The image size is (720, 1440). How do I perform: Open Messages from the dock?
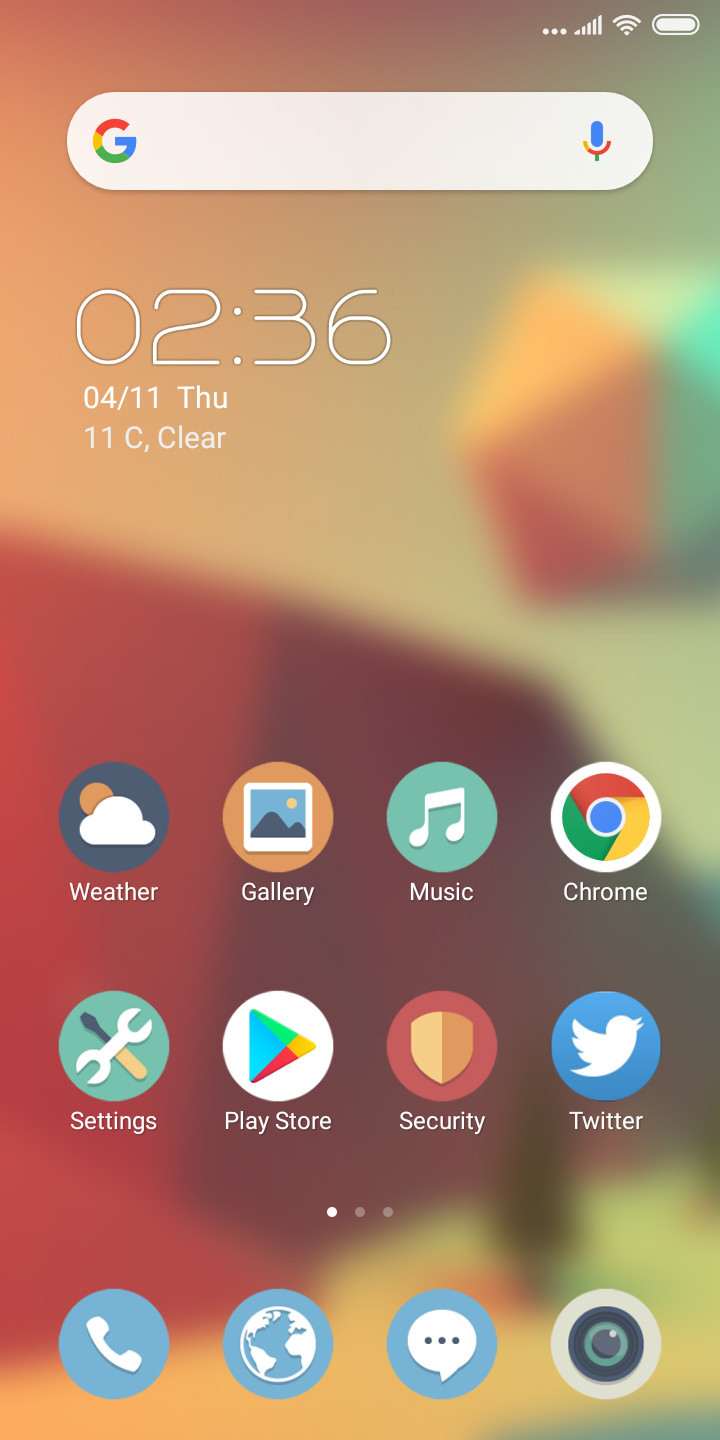[442, 1344]
